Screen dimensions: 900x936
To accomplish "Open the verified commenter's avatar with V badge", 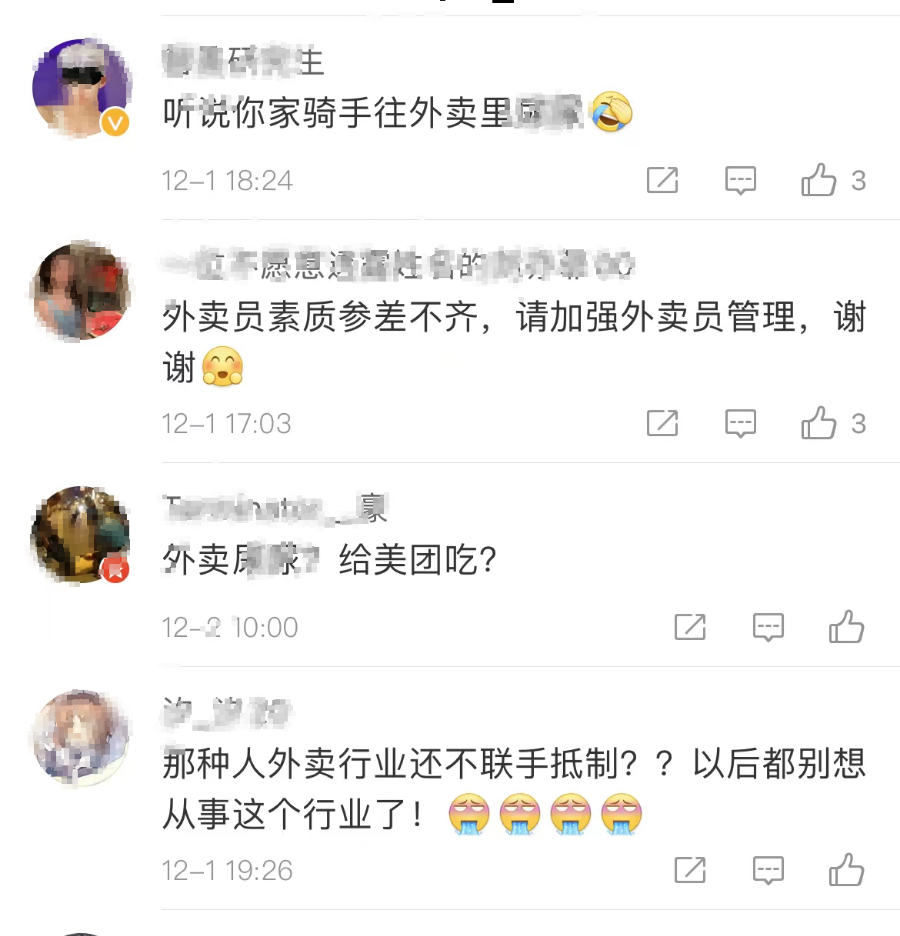I will [81, 88].
